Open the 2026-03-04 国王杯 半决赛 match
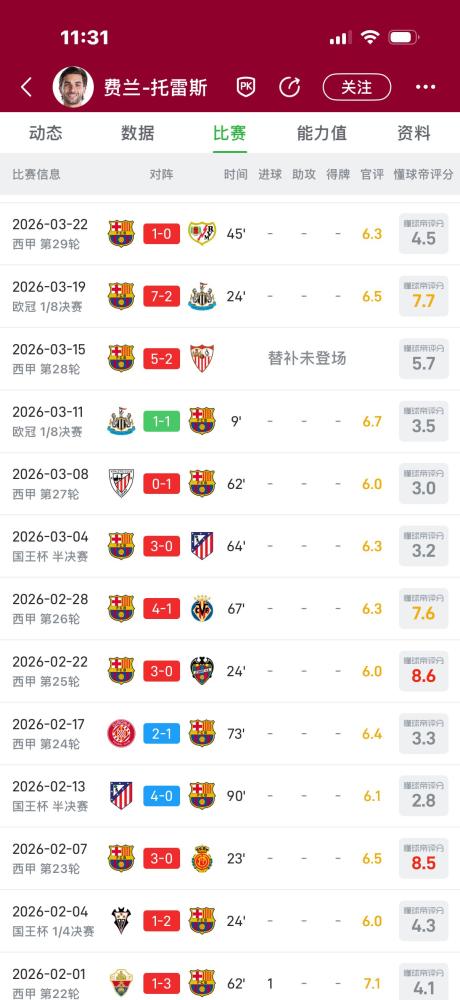This screenshot has width=460, height=1000. click(230, 547)
